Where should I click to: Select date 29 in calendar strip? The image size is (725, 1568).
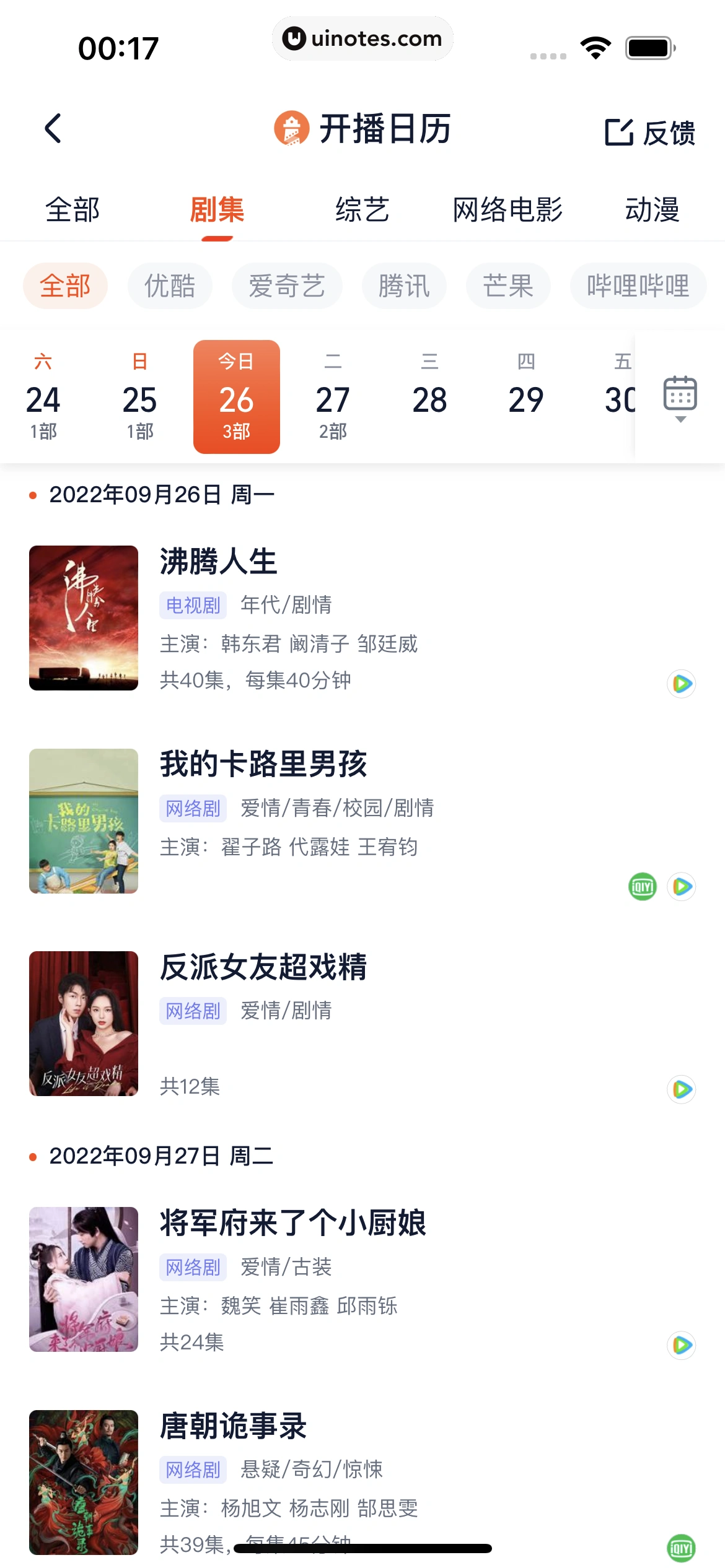(x=526, y=398)
